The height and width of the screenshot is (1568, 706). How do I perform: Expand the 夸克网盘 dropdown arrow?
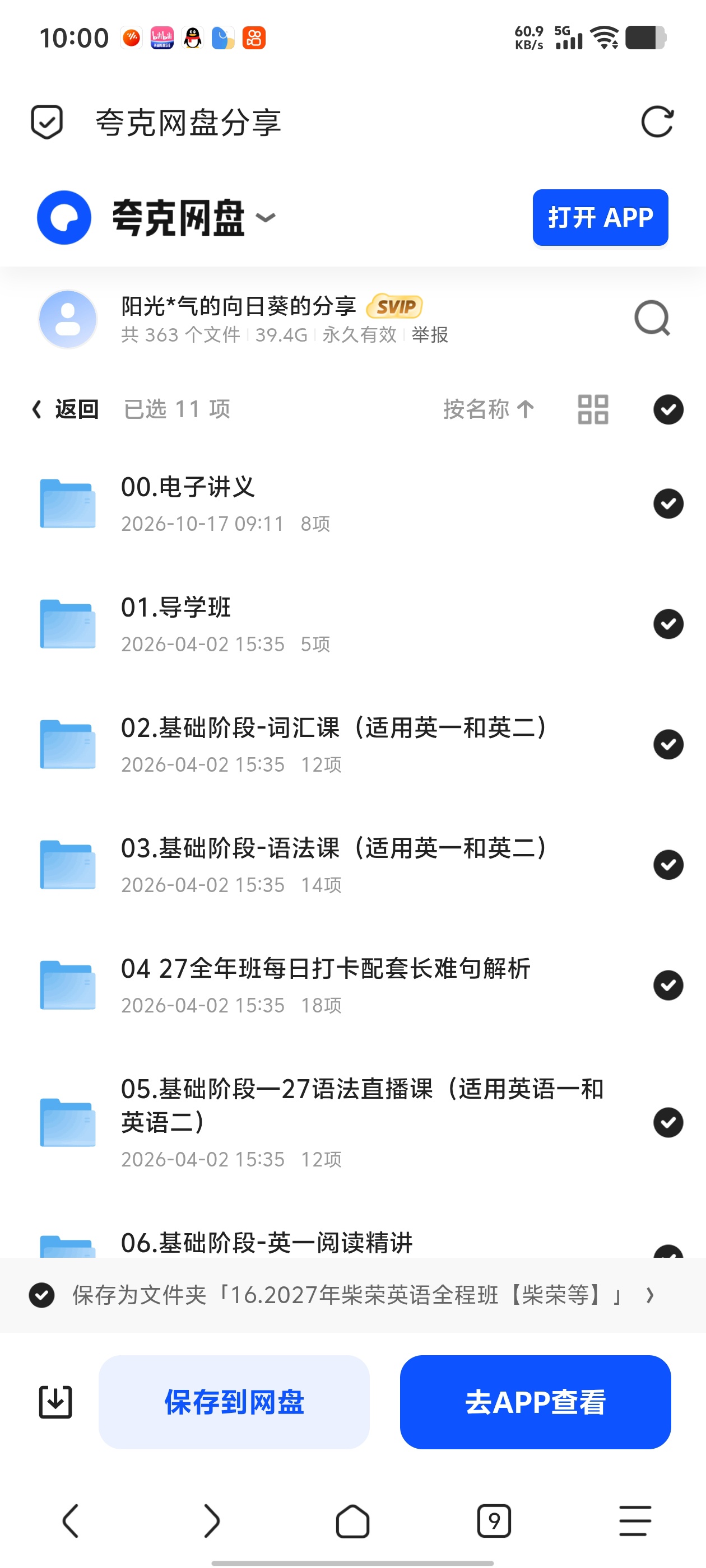(265, 217)
